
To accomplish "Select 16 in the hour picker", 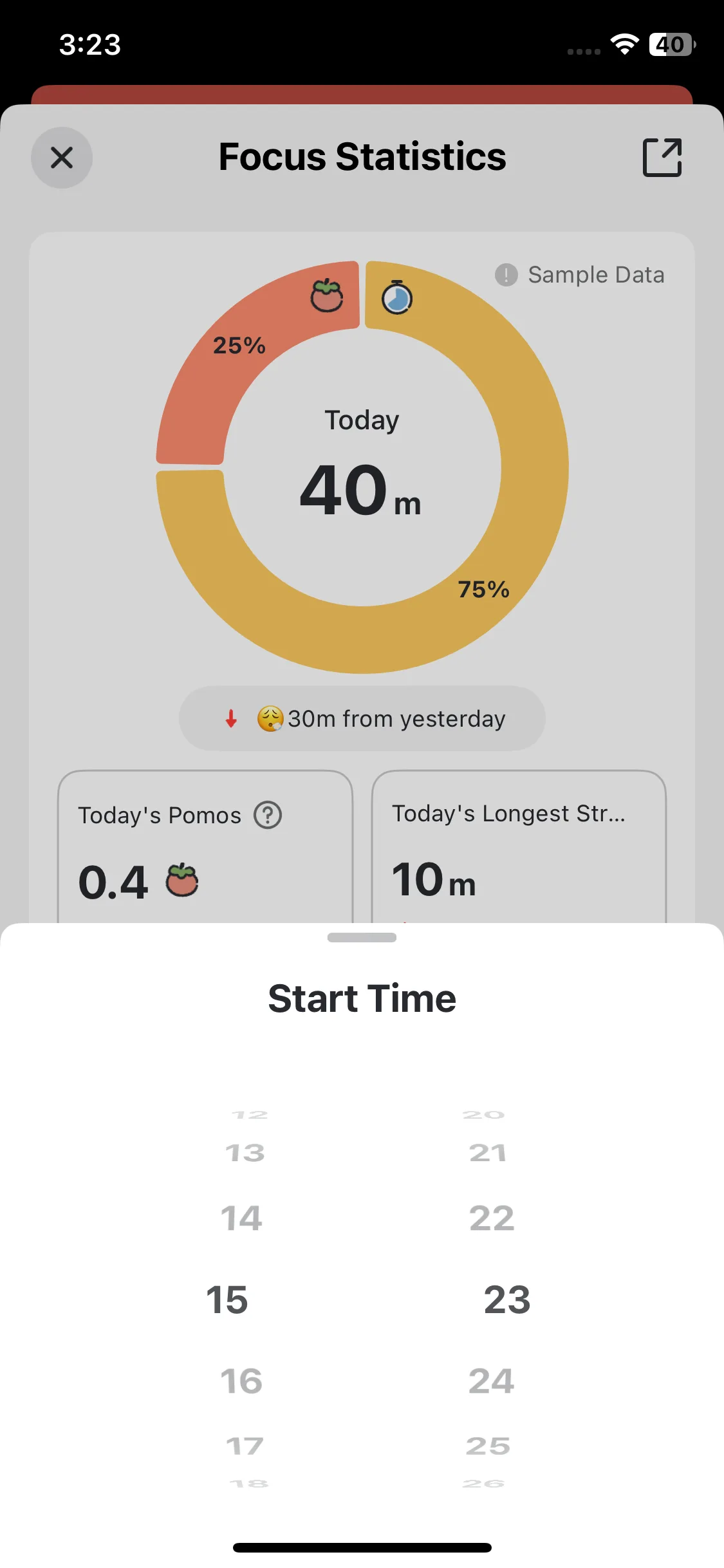I will click(x=241, y=1381).
